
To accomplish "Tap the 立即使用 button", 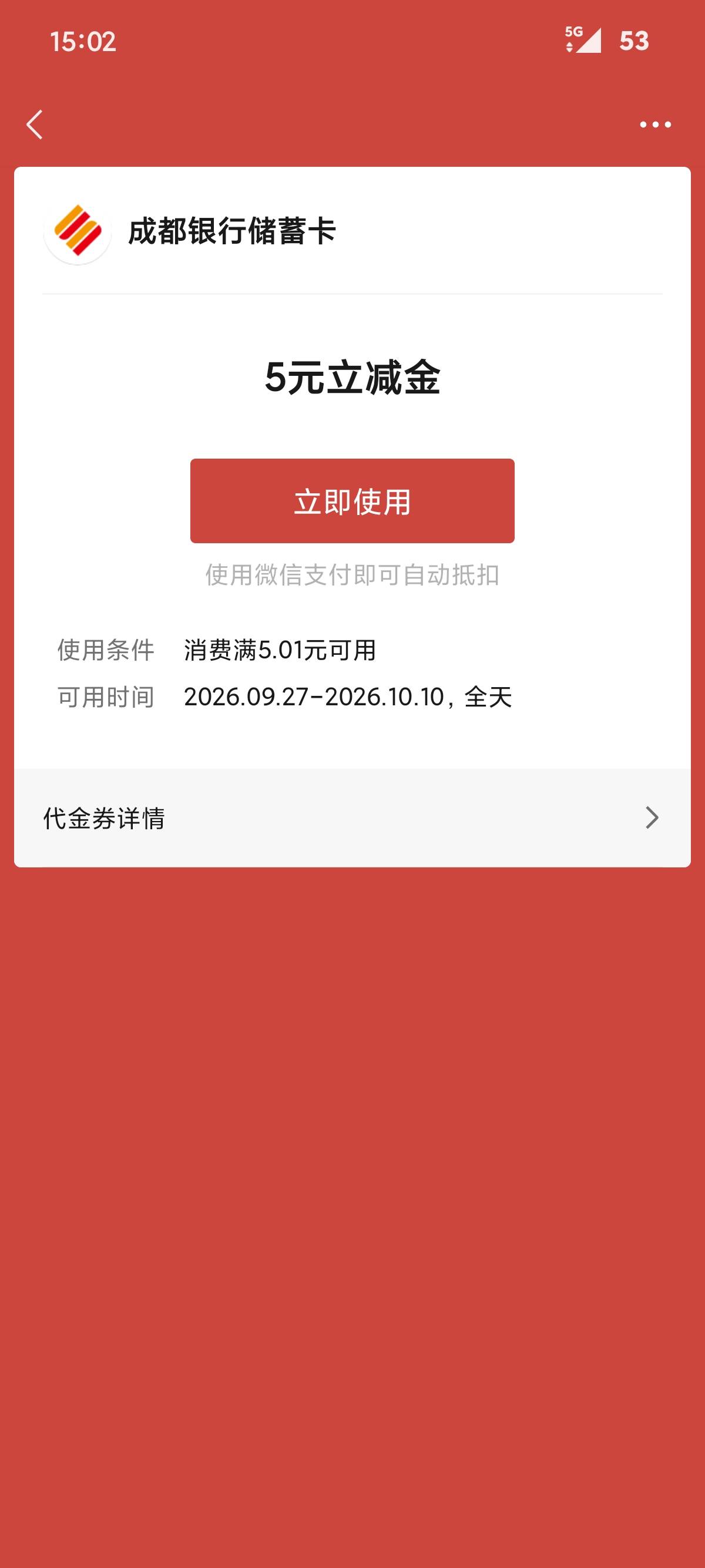I will [x=352, y=500].
